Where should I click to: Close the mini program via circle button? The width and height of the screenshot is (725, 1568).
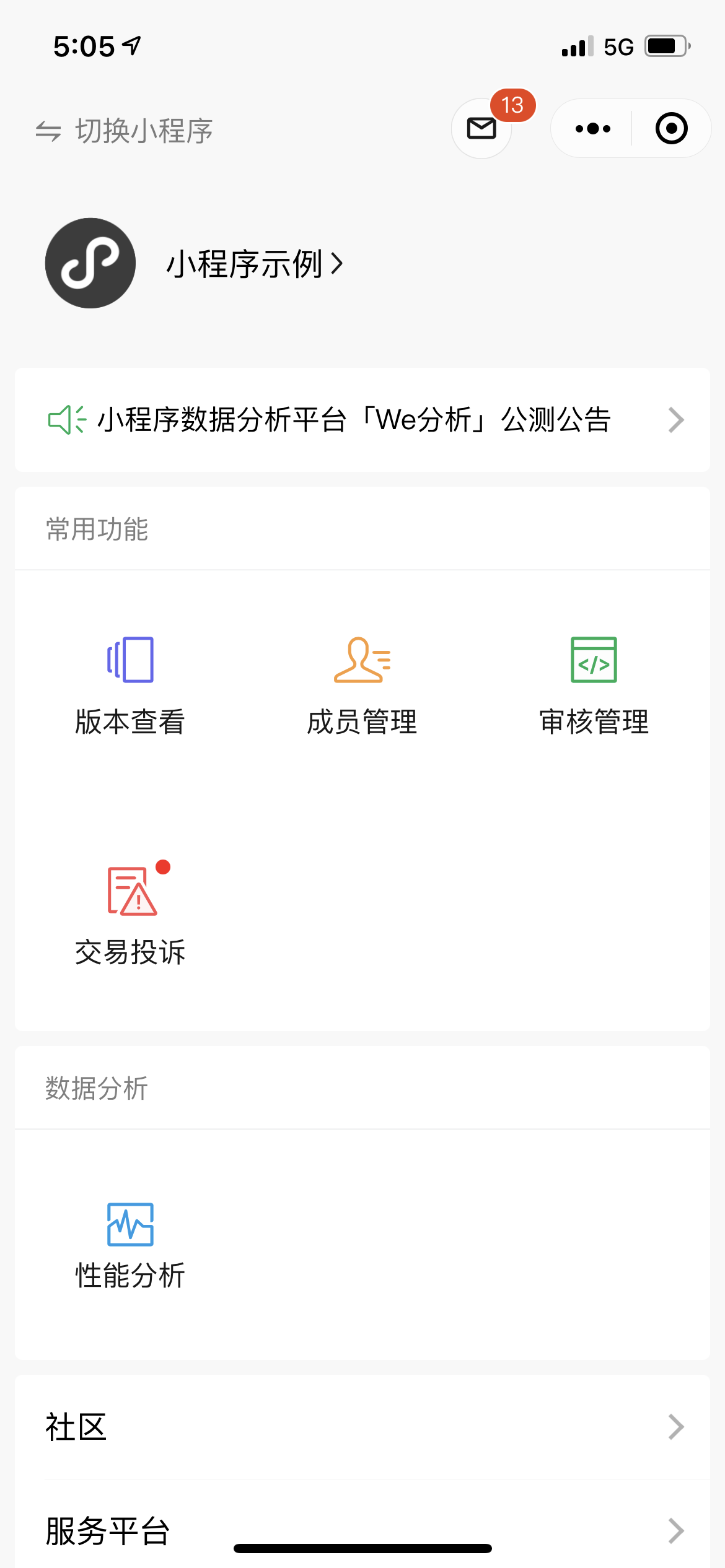click(x=671, y=129)
